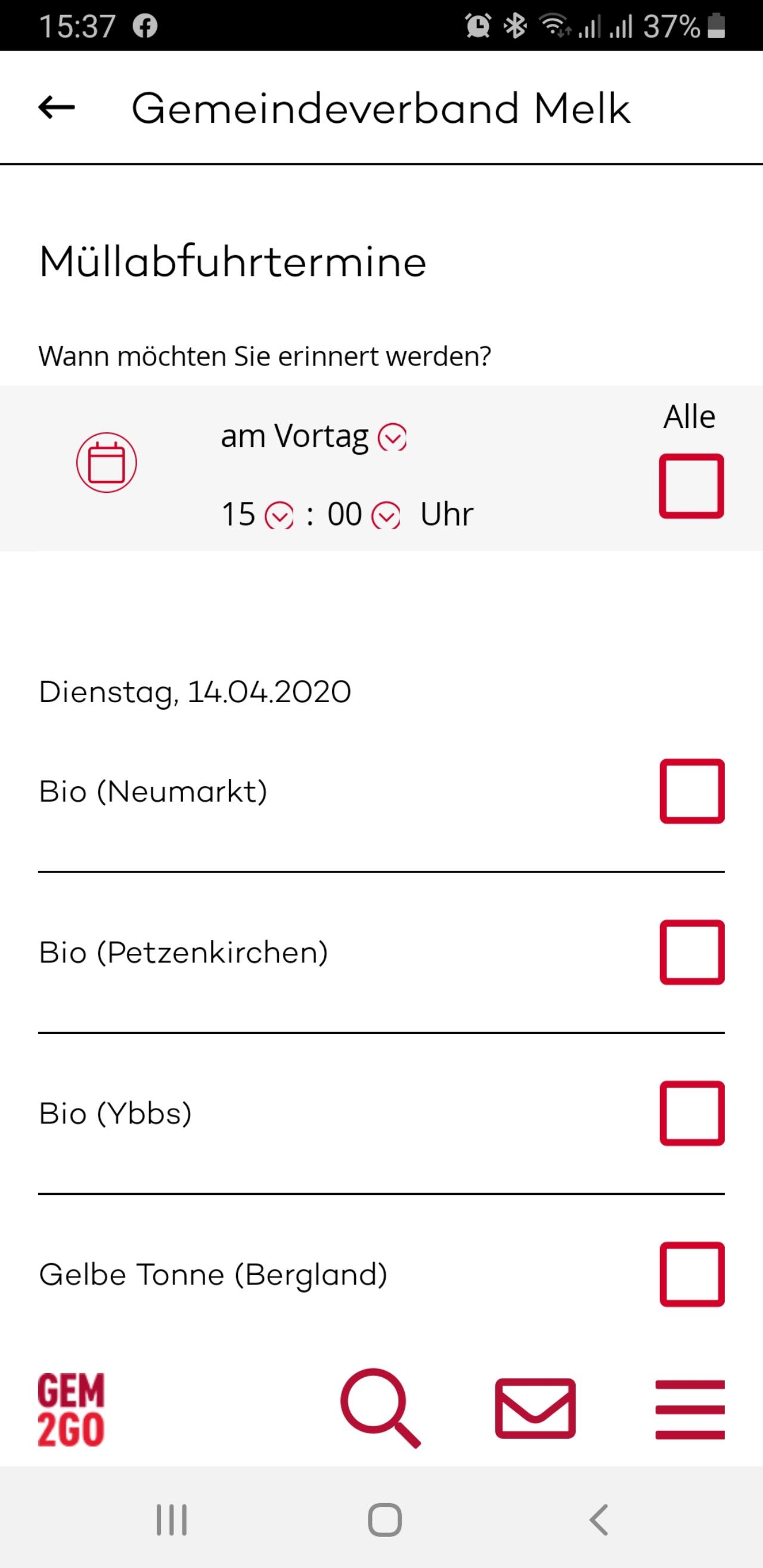
Task: Check the 'Alle' checkbox
Action: pos(691,486)
